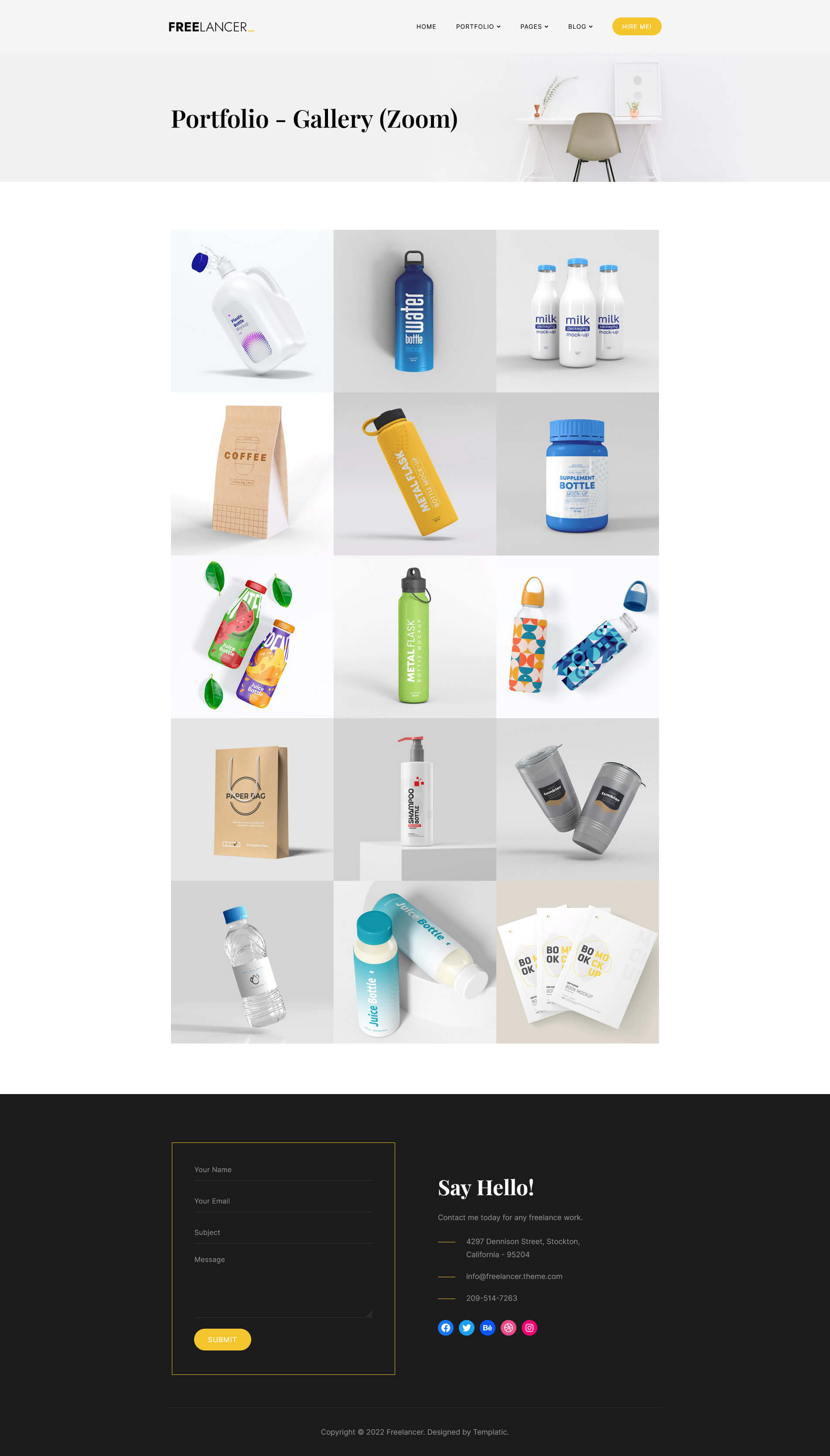Open the Facebook profile icon
The image size is (830, 1456).
pos(445,1328)
